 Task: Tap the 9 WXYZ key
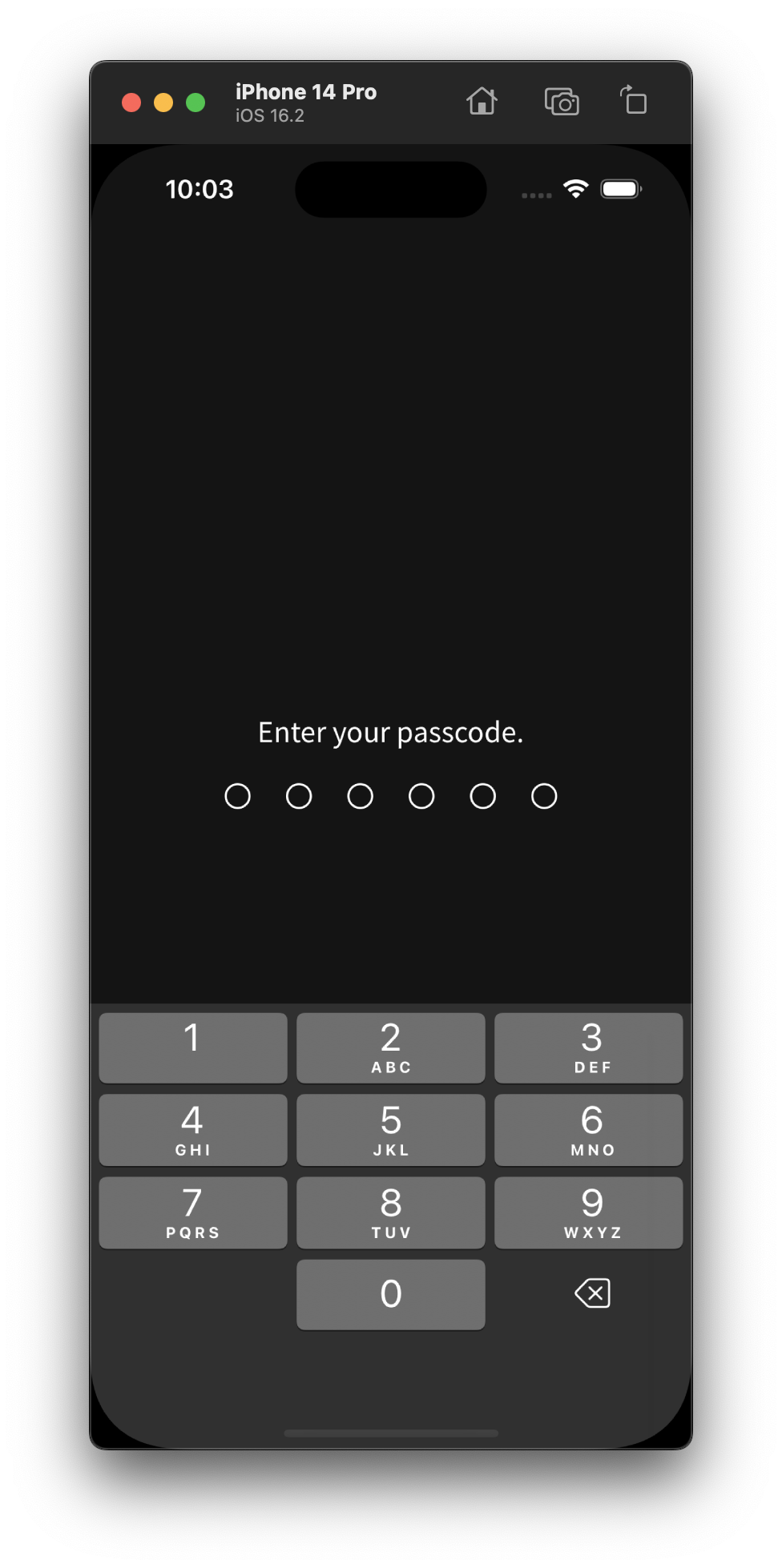click(588, 1212)
